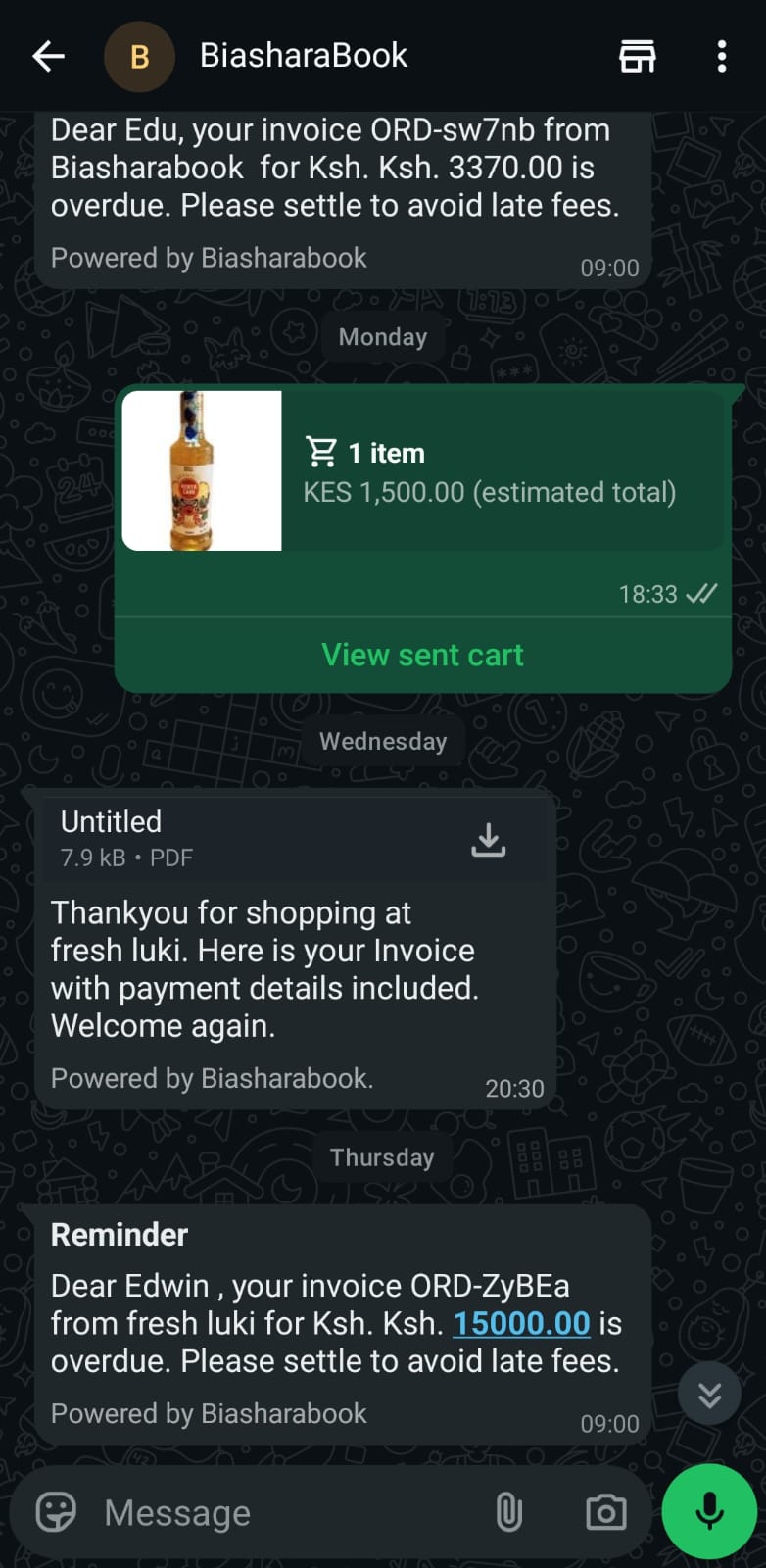Tap the 15000.00 linked amount

pyautogui.click(x=521, y=1323)
